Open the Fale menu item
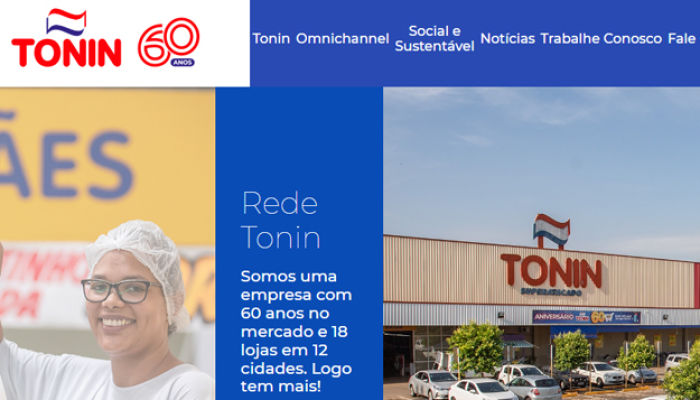Screen dimensions: 700x400 681,39
